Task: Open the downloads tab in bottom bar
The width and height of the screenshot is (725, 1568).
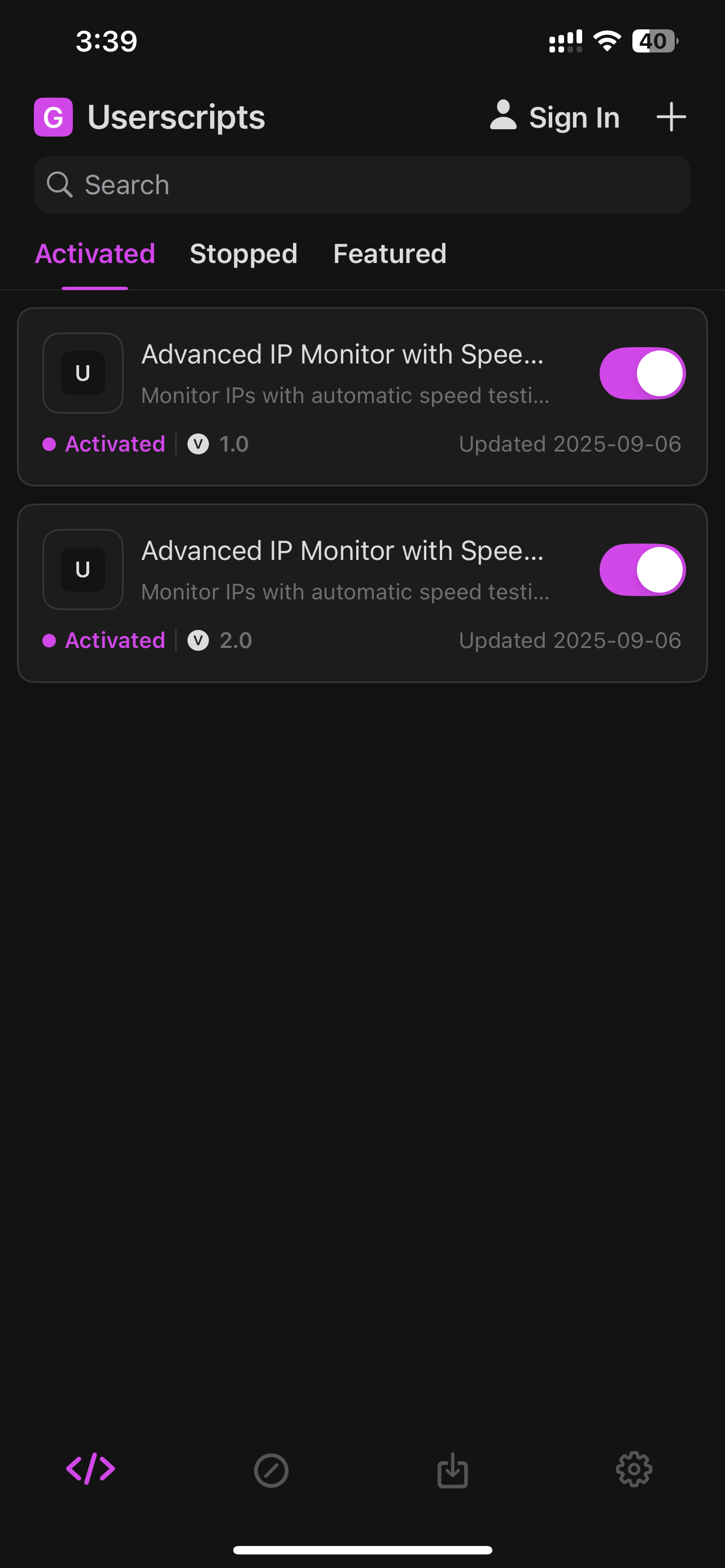Action: click(452, 1470)
